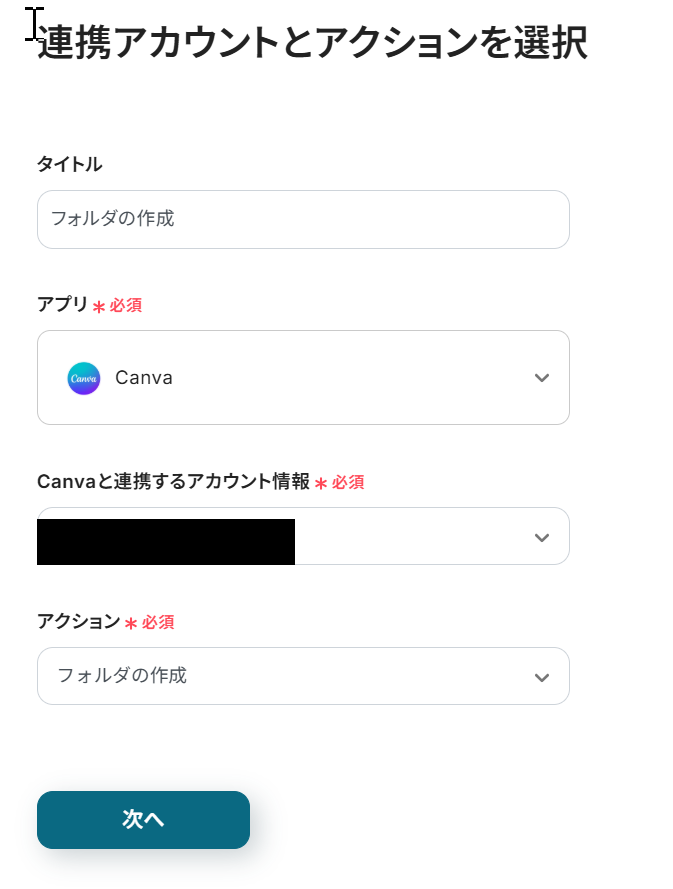The height and width of the screenshot is (889, 673).
Task: Edit the タイトル text field
Action: [x=303, y=219]
